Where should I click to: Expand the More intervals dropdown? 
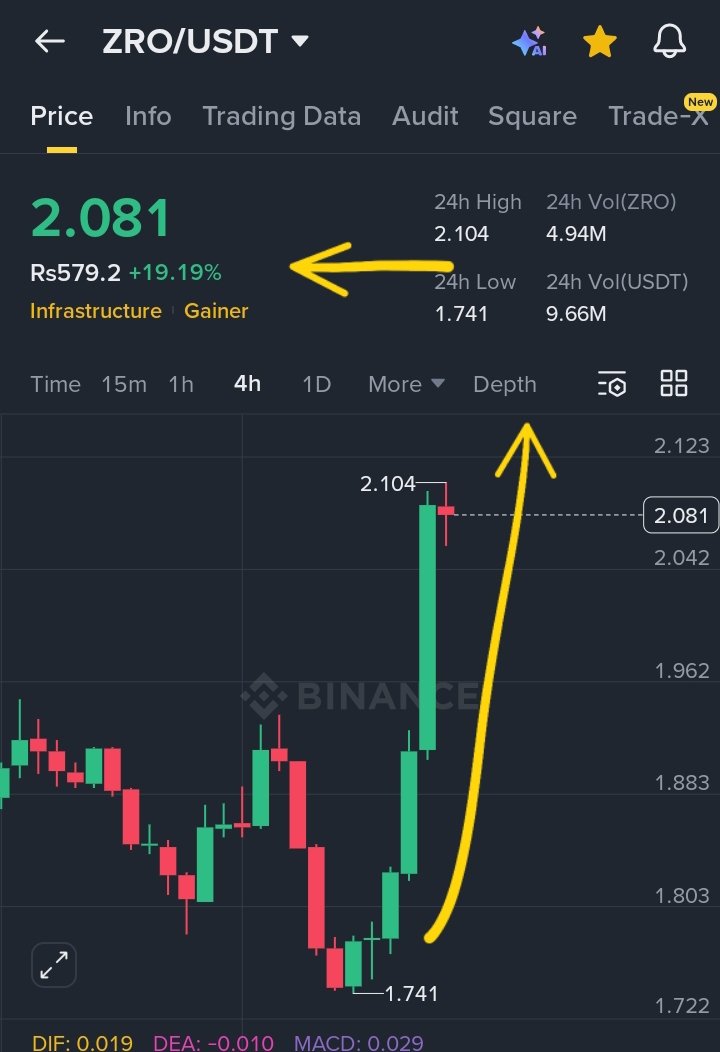406,384
